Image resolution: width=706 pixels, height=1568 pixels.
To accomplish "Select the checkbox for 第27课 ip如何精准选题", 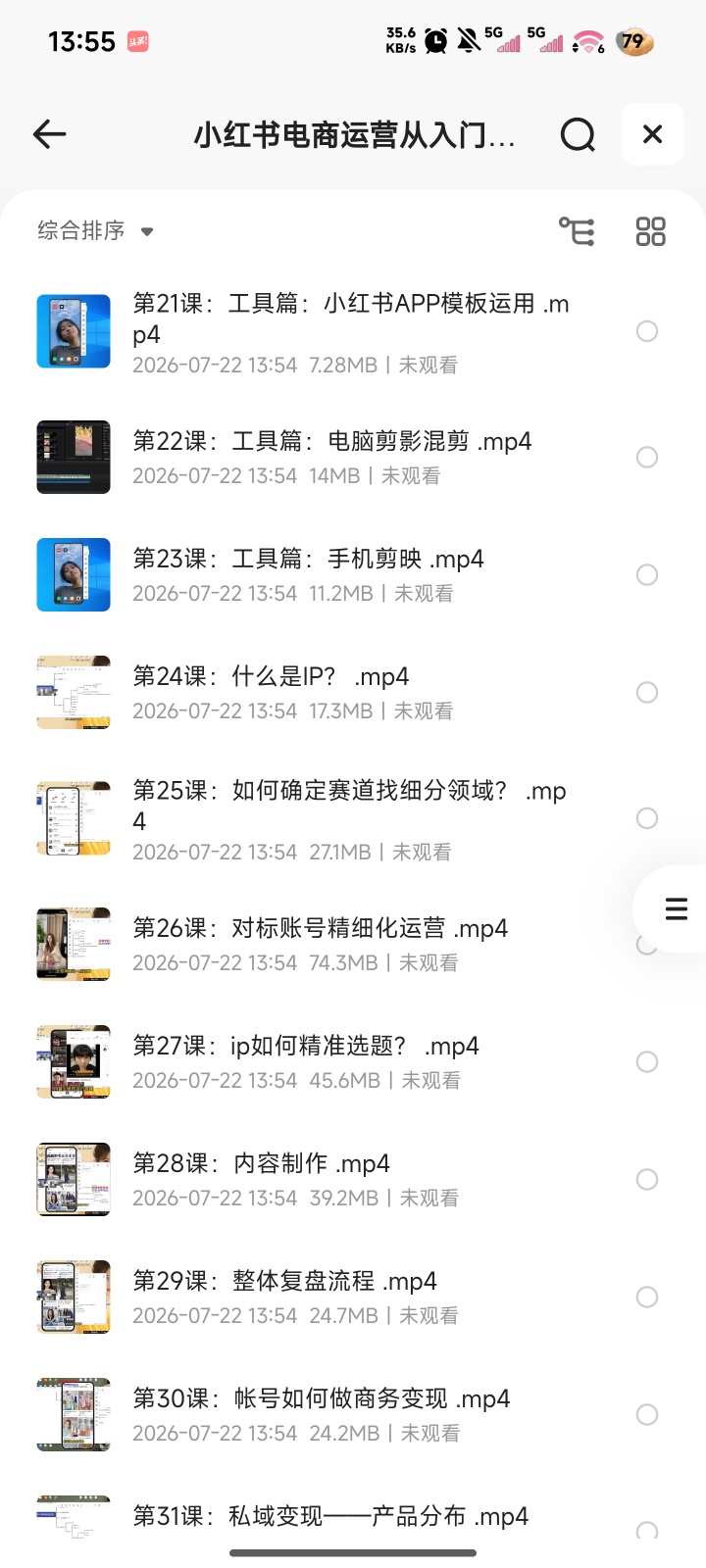I will tap(647, 1061).
